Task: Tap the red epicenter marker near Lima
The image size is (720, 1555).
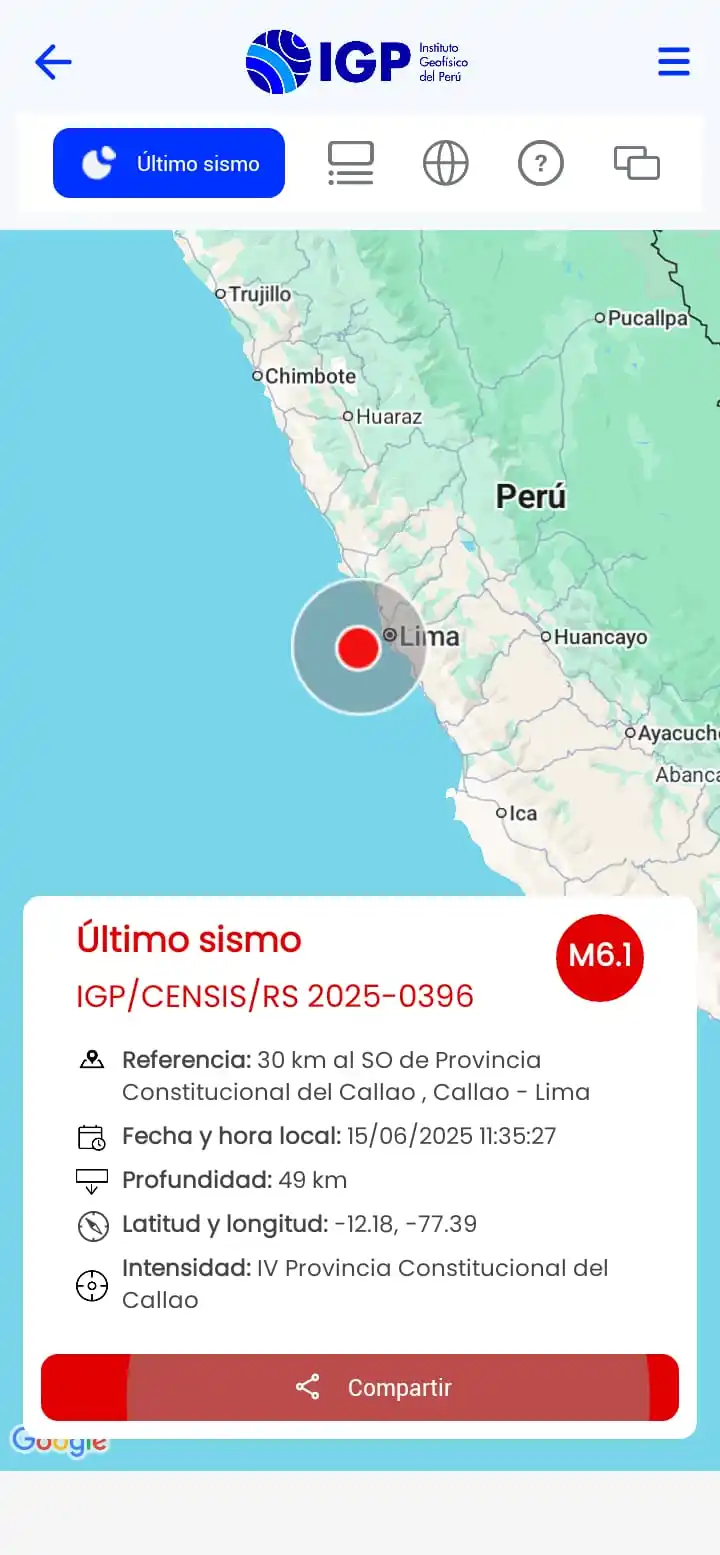Action: point(358,648)
